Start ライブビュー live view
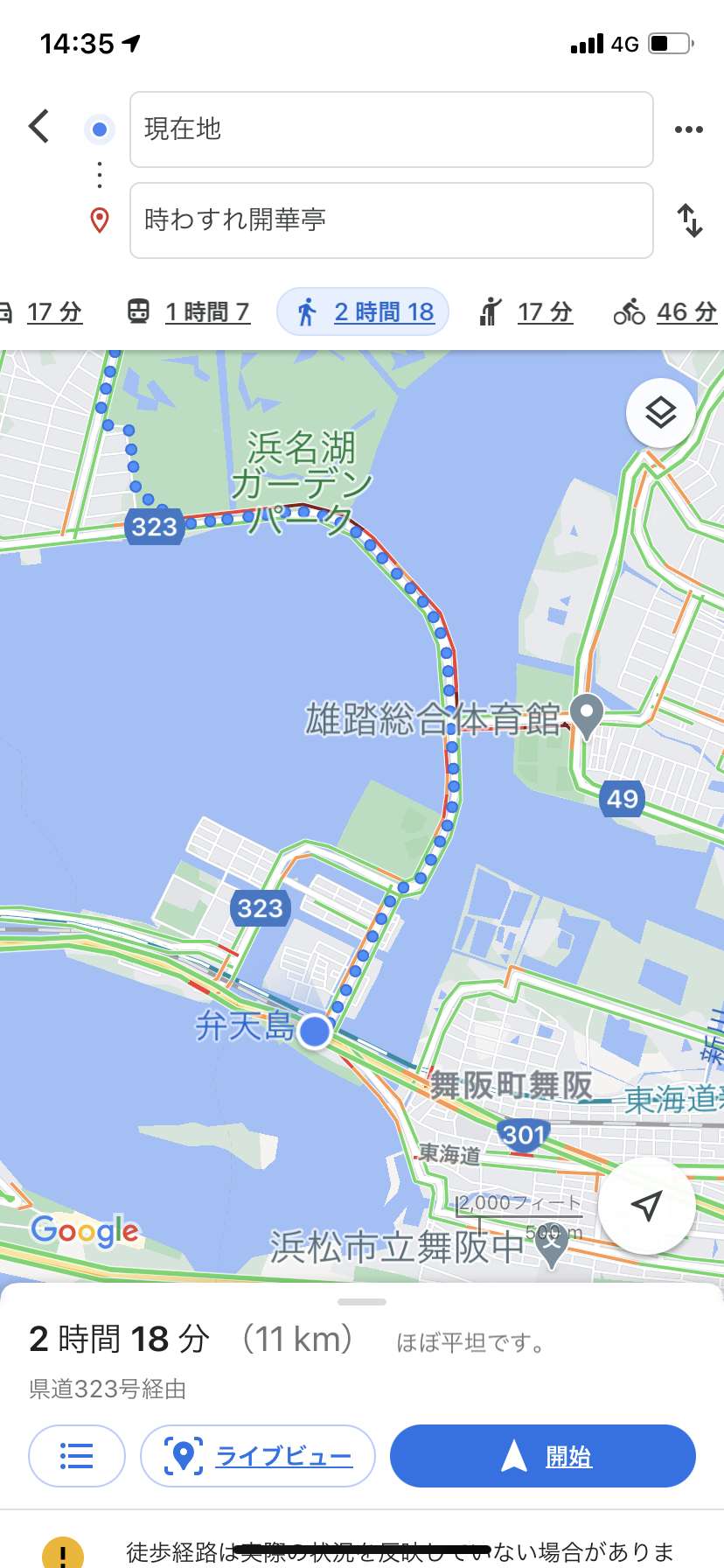Viewport: 724px width, 1568px height. (x=258, y=1456)
